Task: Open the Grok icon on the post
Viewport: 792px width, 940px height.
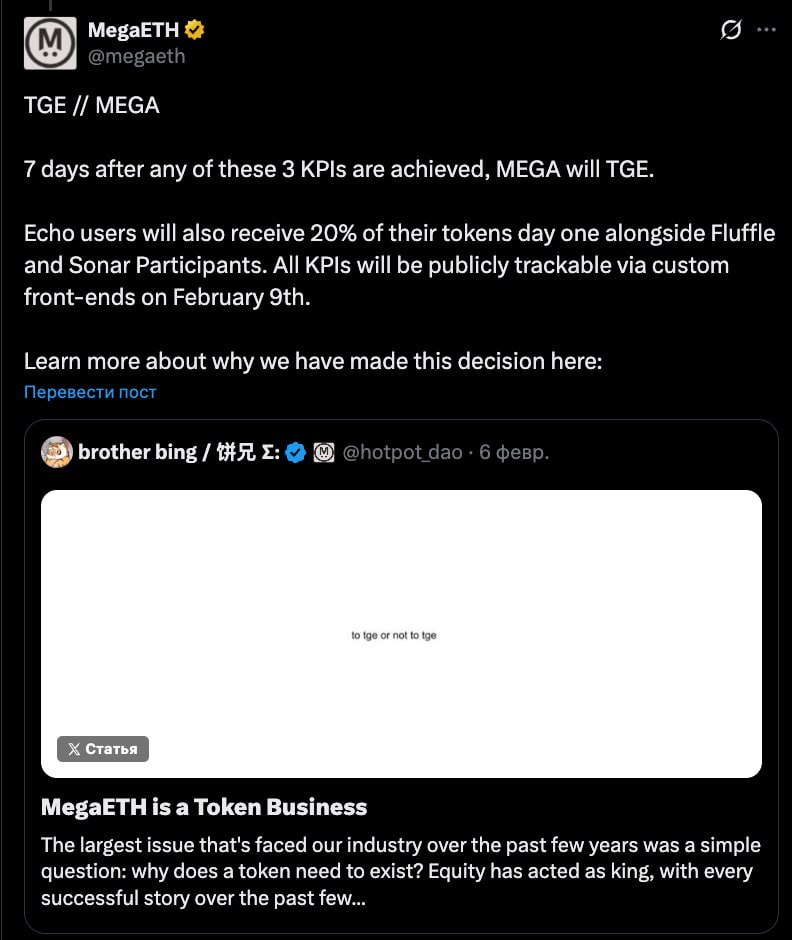Action: (x=731, y=30)
